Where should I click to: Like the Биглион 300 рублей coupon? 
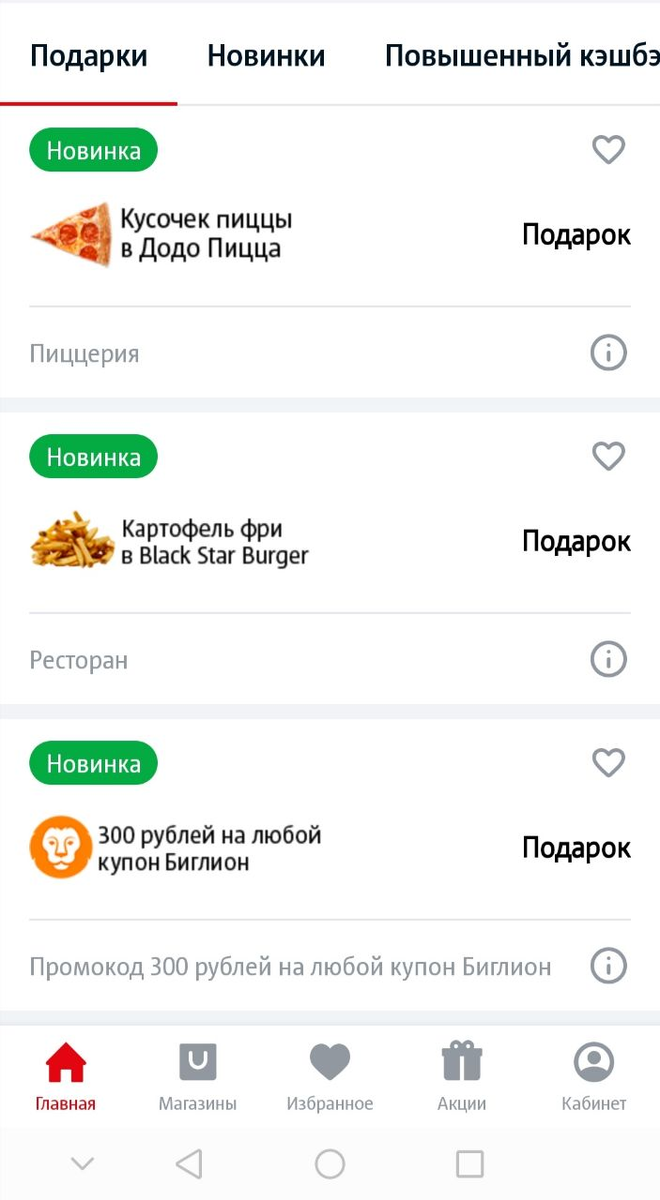tap(608, 764)
